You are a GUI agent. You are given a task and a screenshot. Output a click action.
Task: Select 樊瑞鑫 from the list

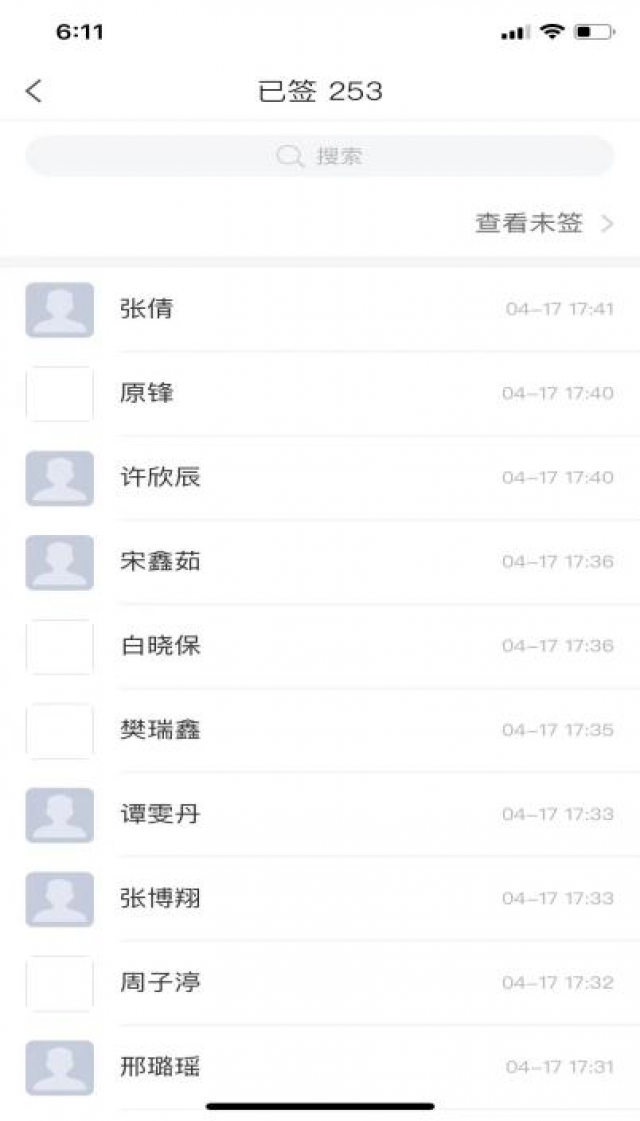tap(320, 730)
